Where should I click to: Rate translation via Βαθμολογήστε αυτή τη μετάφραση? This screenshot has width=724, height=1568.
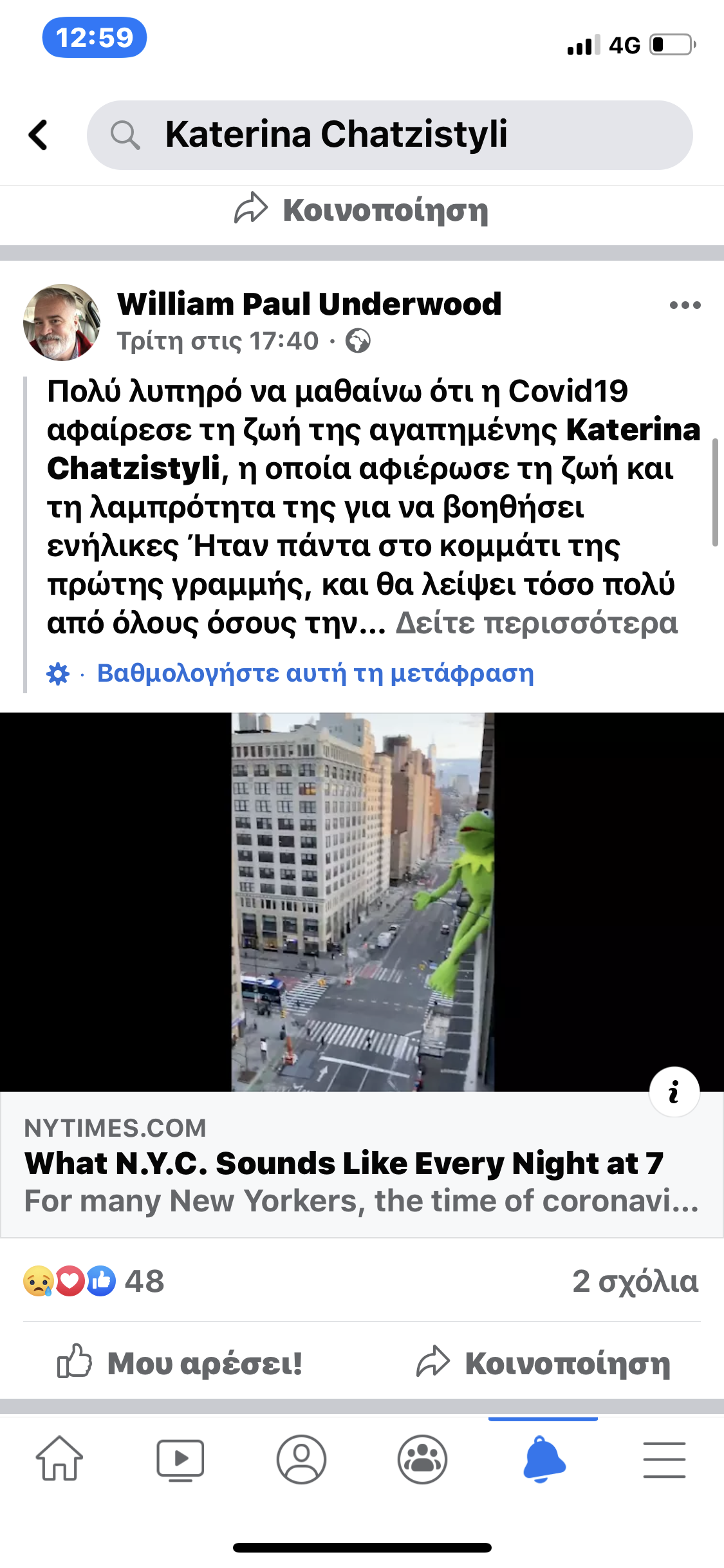click(315, 673)
